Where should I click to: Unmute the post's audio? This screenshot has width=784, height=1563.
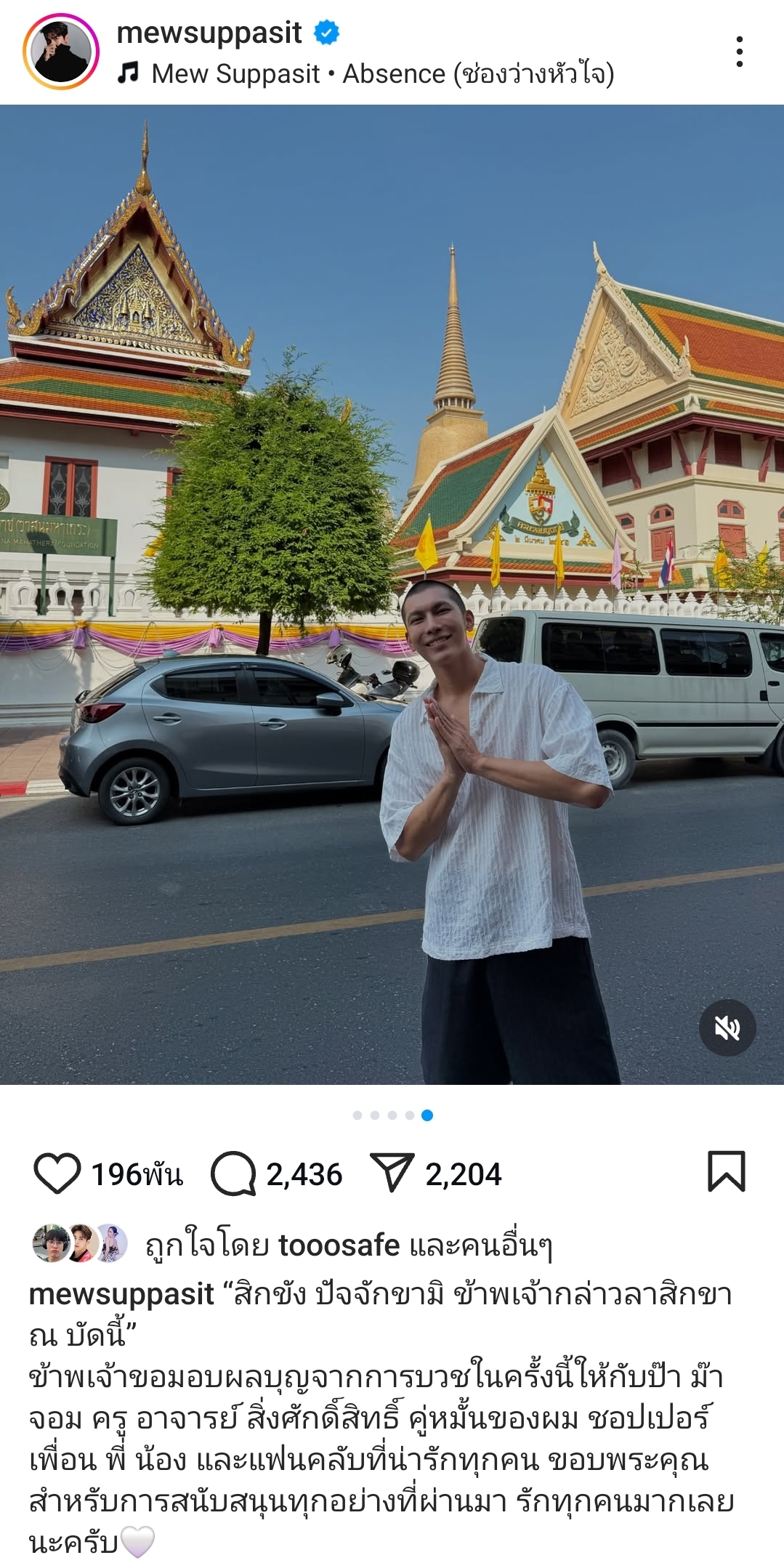pos(727,1027)
